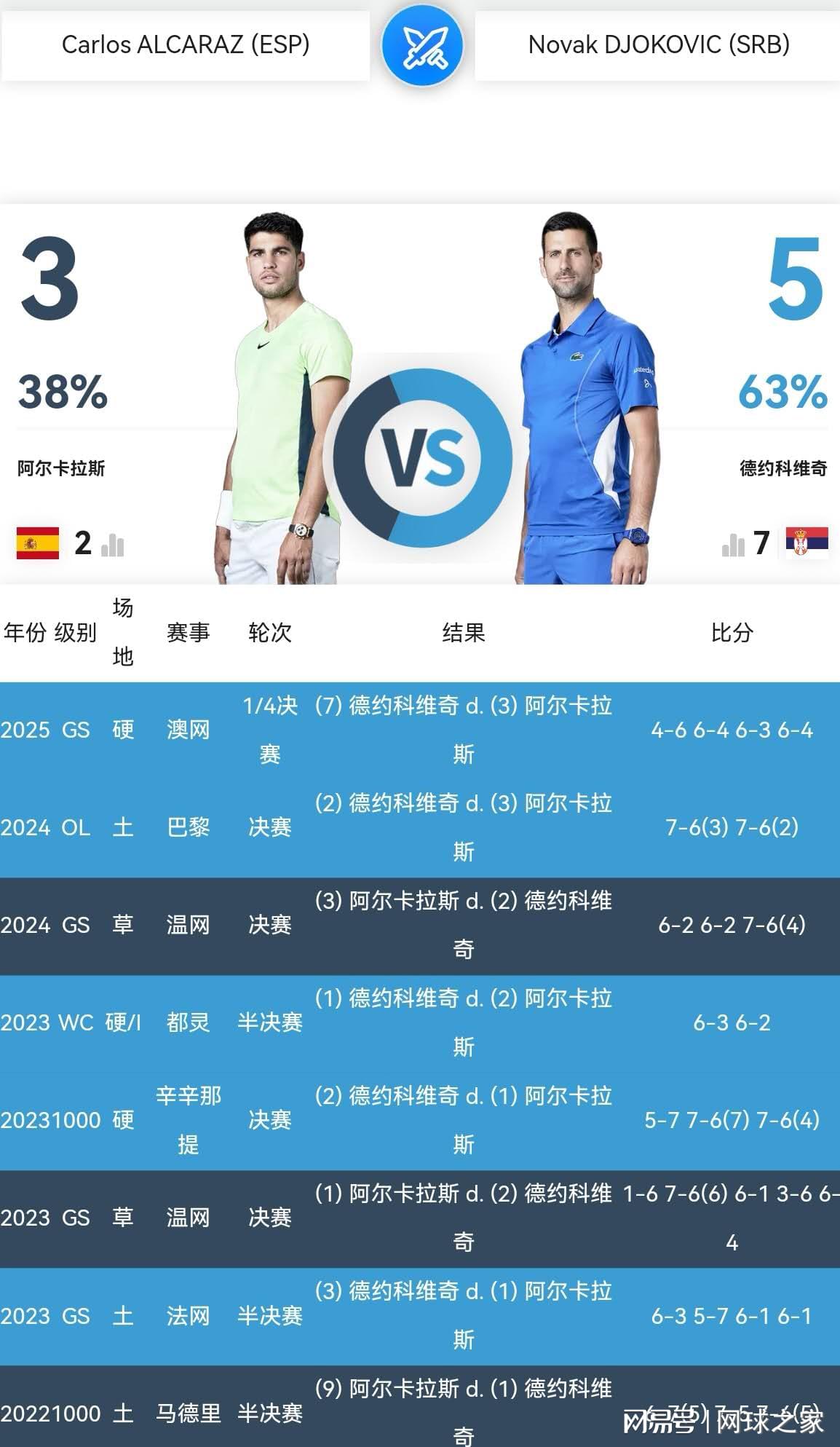Toggle the 2025 Australian Open match row
Image resolution: width=840 pixels, height=1447 pixels.
click(x=420, y=730)
